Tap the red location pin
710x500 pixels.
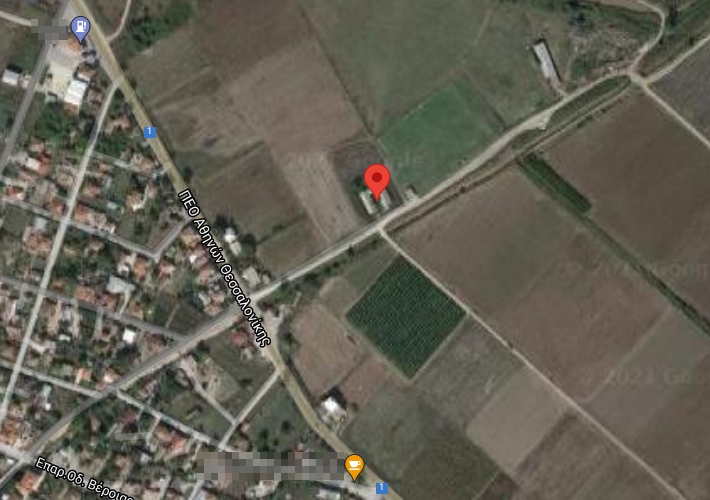click(x=377, y=180)
